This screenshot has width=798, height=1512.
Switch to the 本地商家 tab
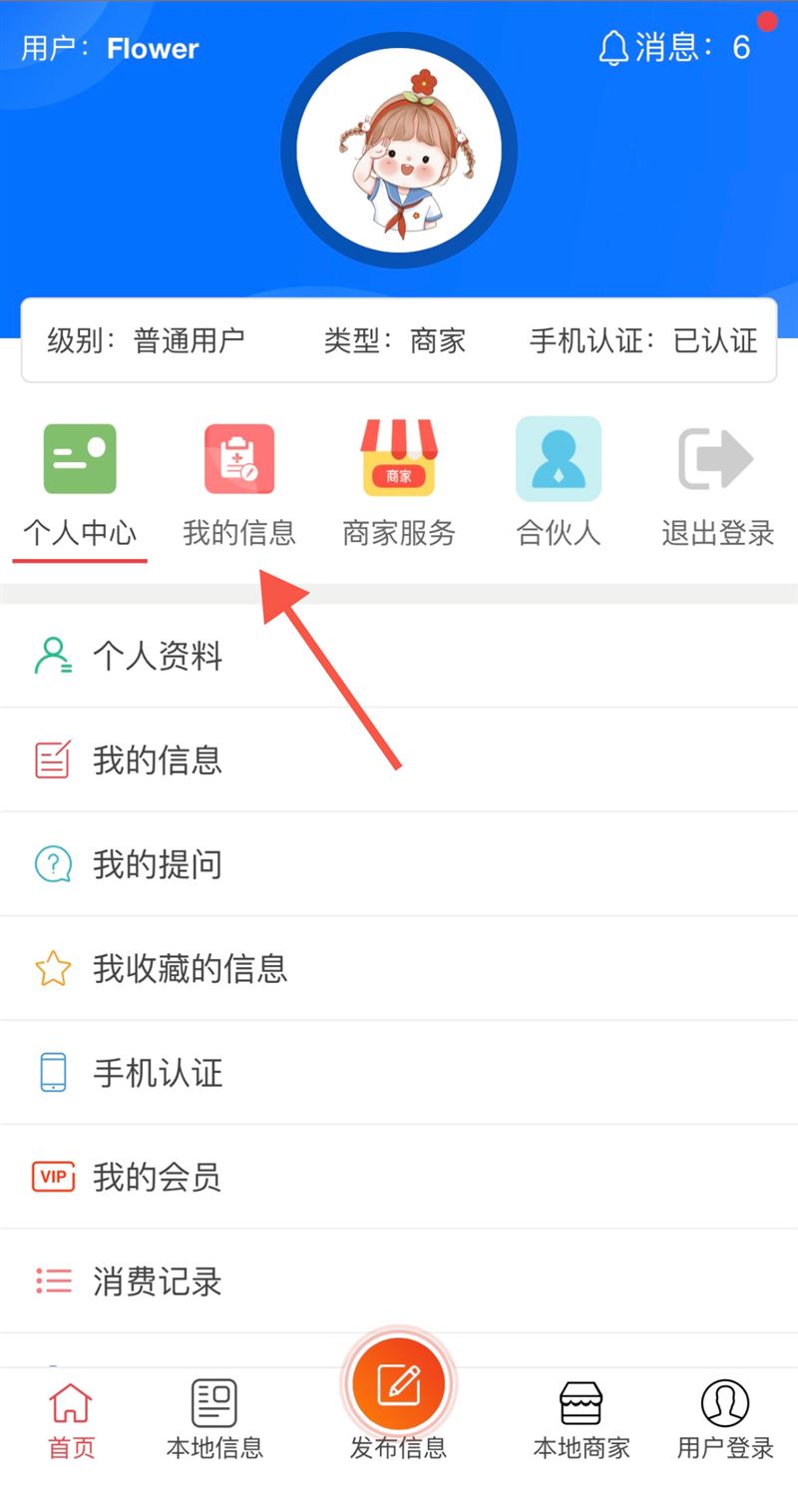(582, 1420)
